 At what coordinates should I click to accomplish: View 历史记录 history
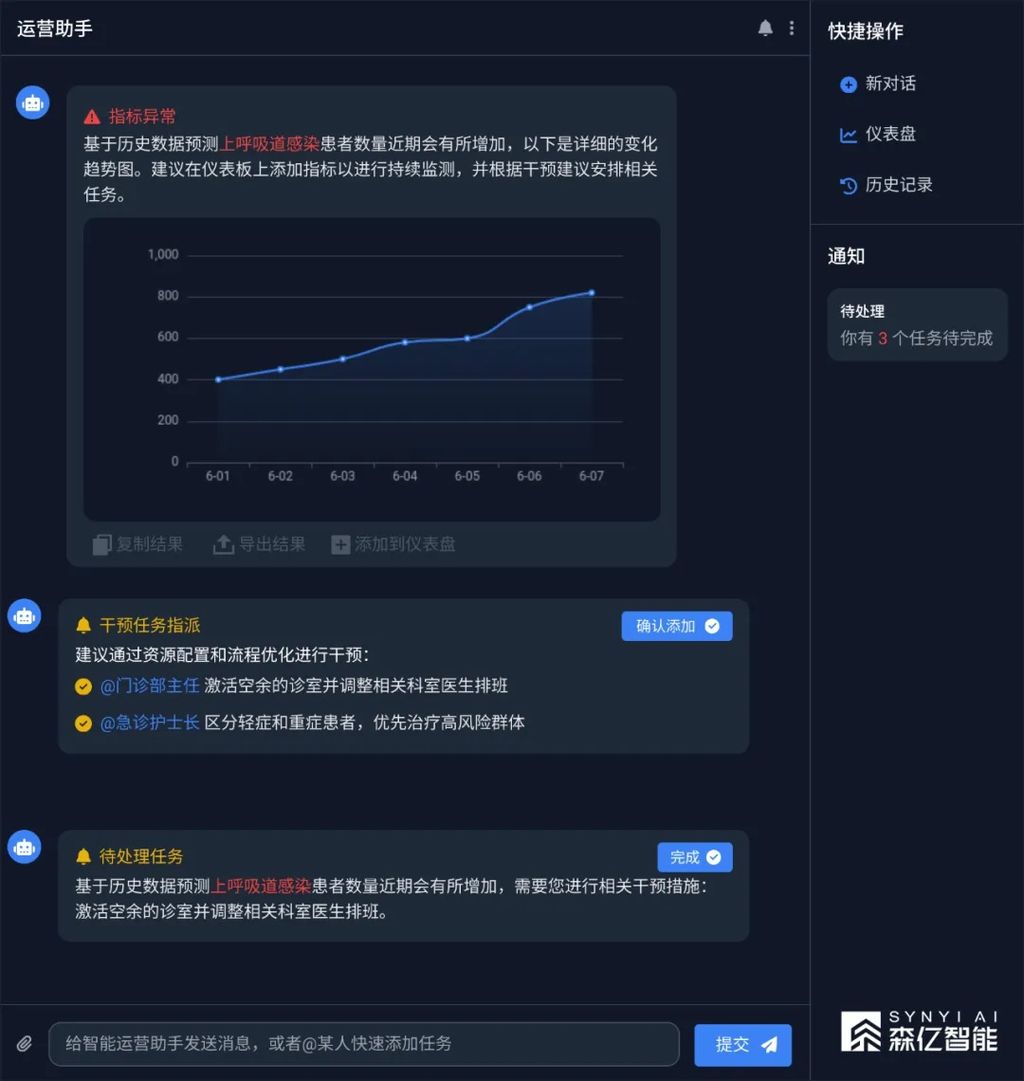[x=886, y=185]
